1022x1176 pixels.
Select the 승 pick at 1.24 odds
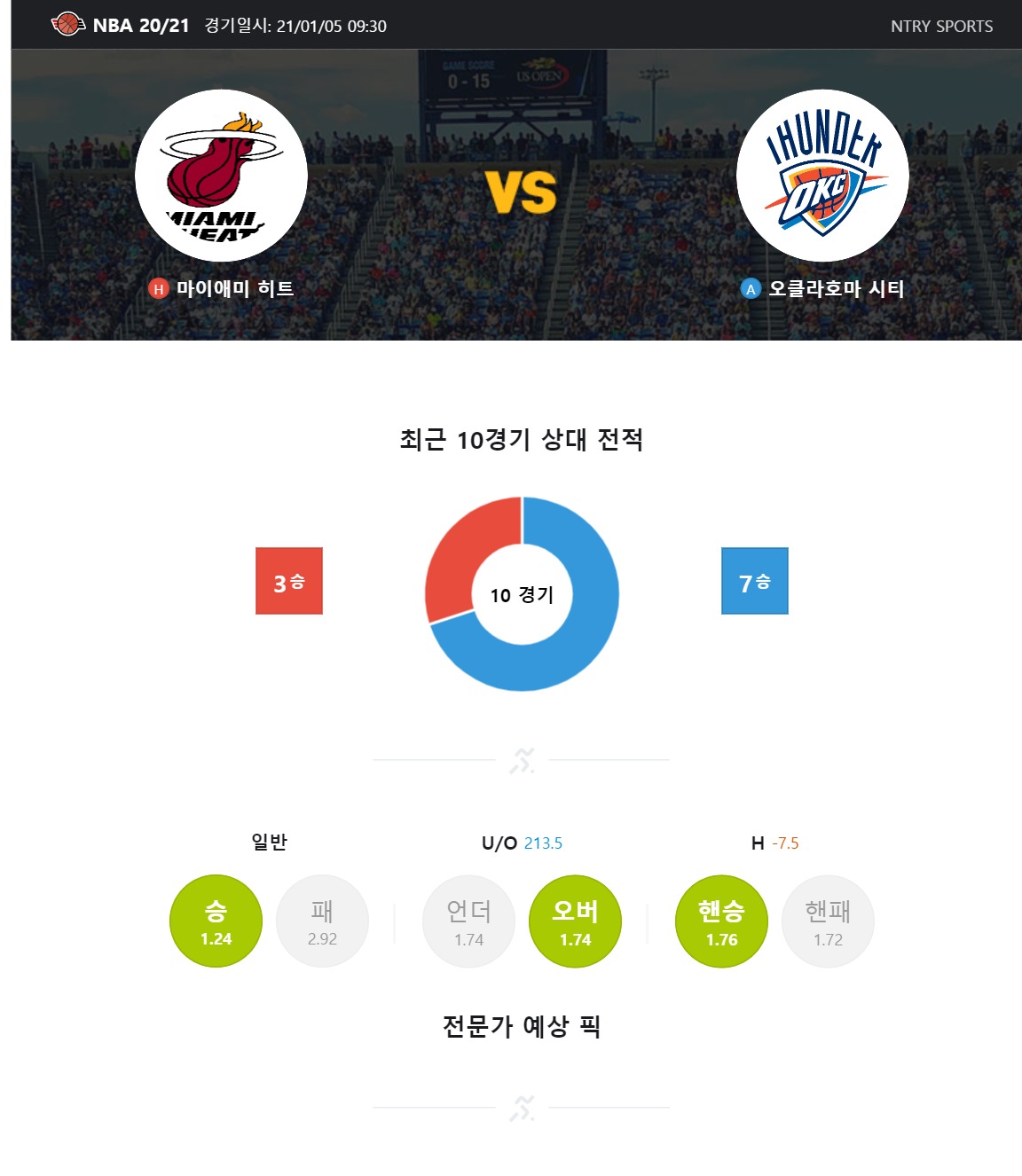point(216,921)
